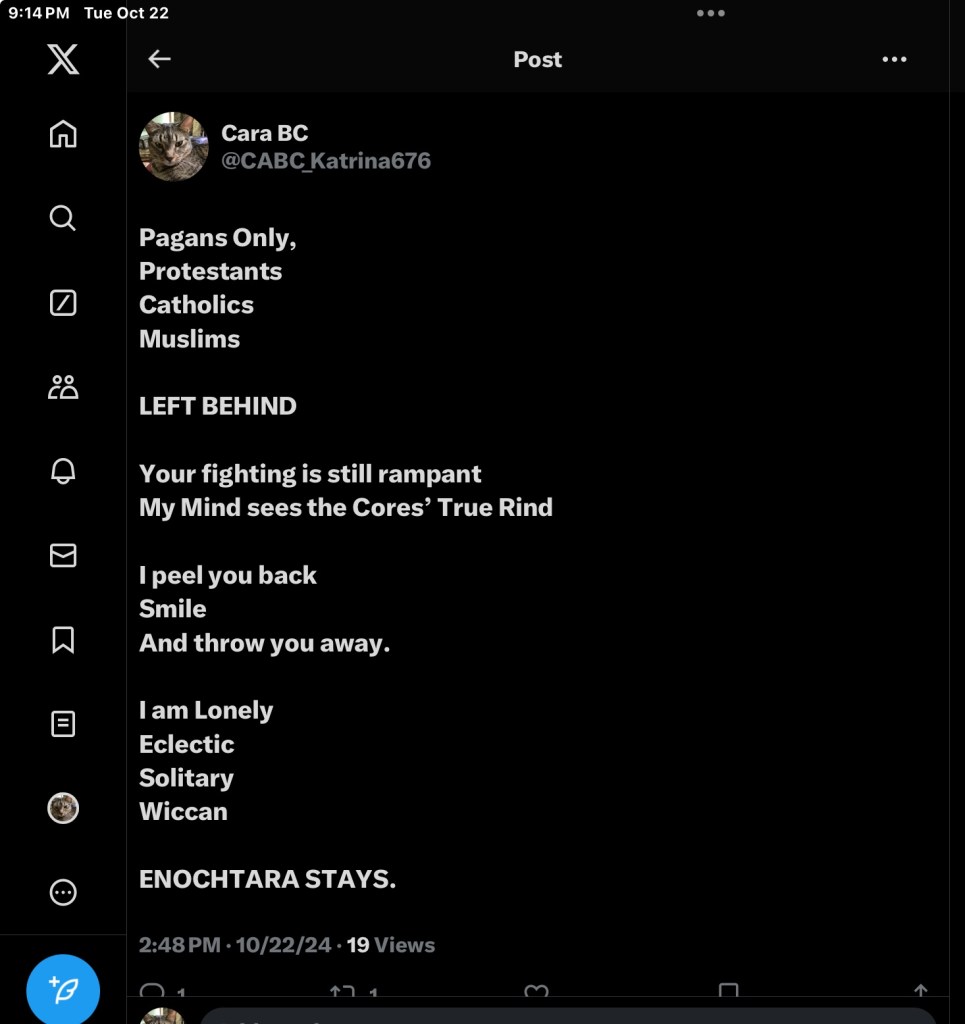The width and height of the screenshot is (965, 1024).
Task: Share Cara BC's post
Action: (x=920, y=990)
